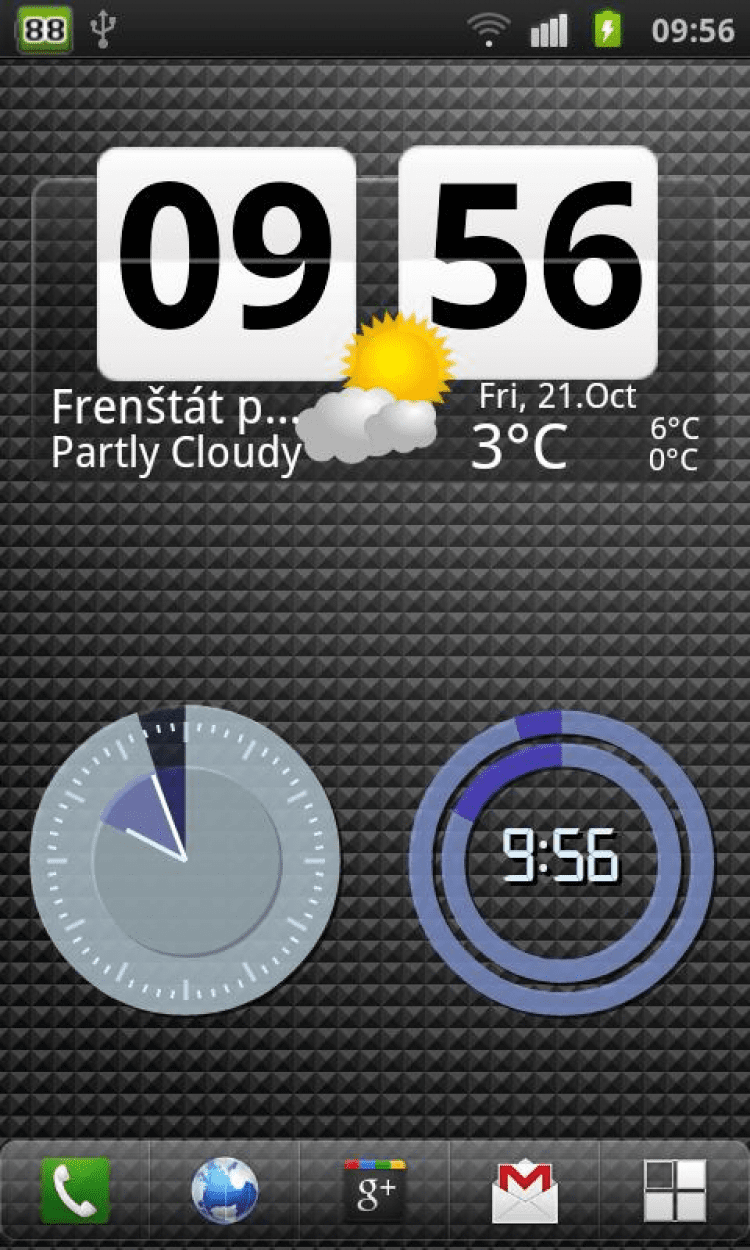Screen dimensions: 750x1250
Task: Open the circular digital 9:56 clock widget
Action: click(x=561, y=861)
